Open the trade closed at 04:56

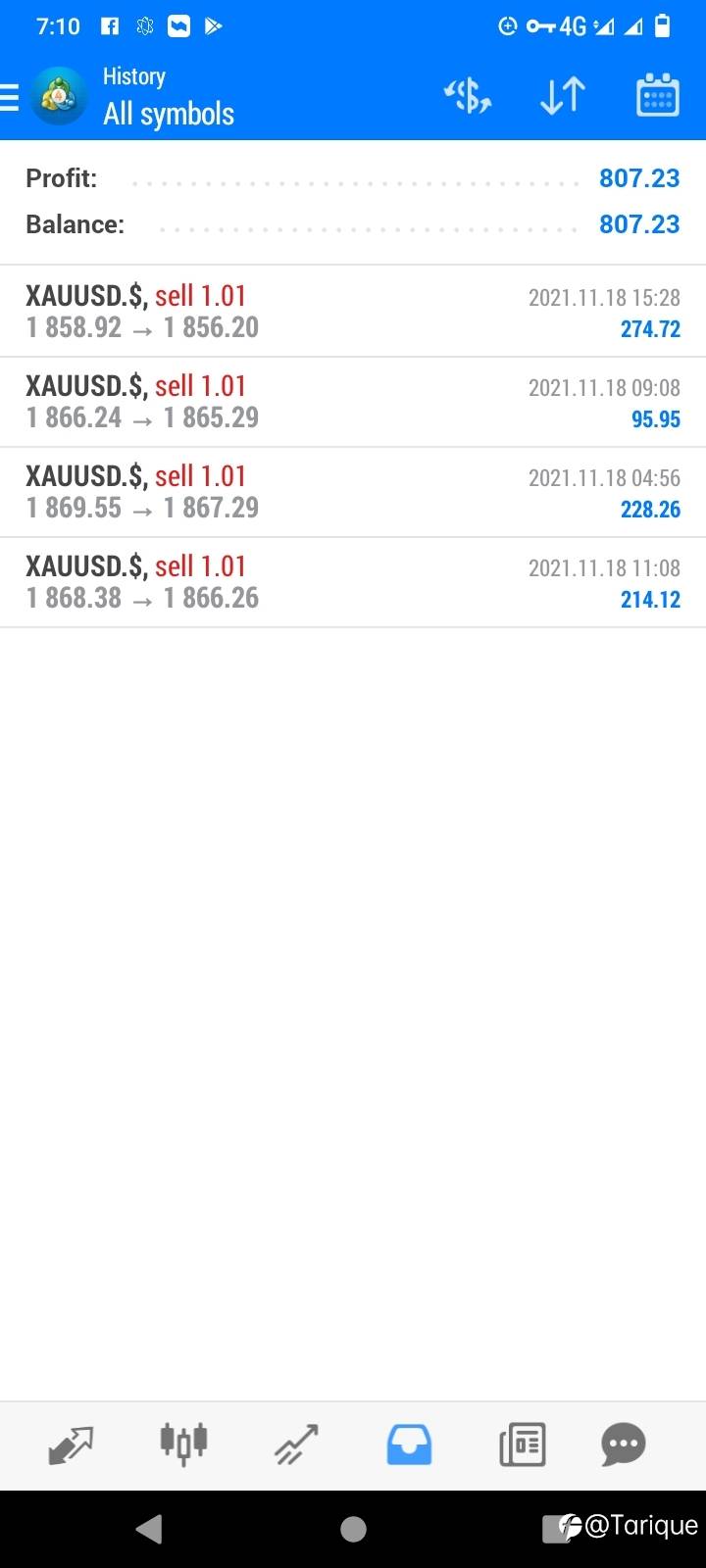click(x=353, y=492)
